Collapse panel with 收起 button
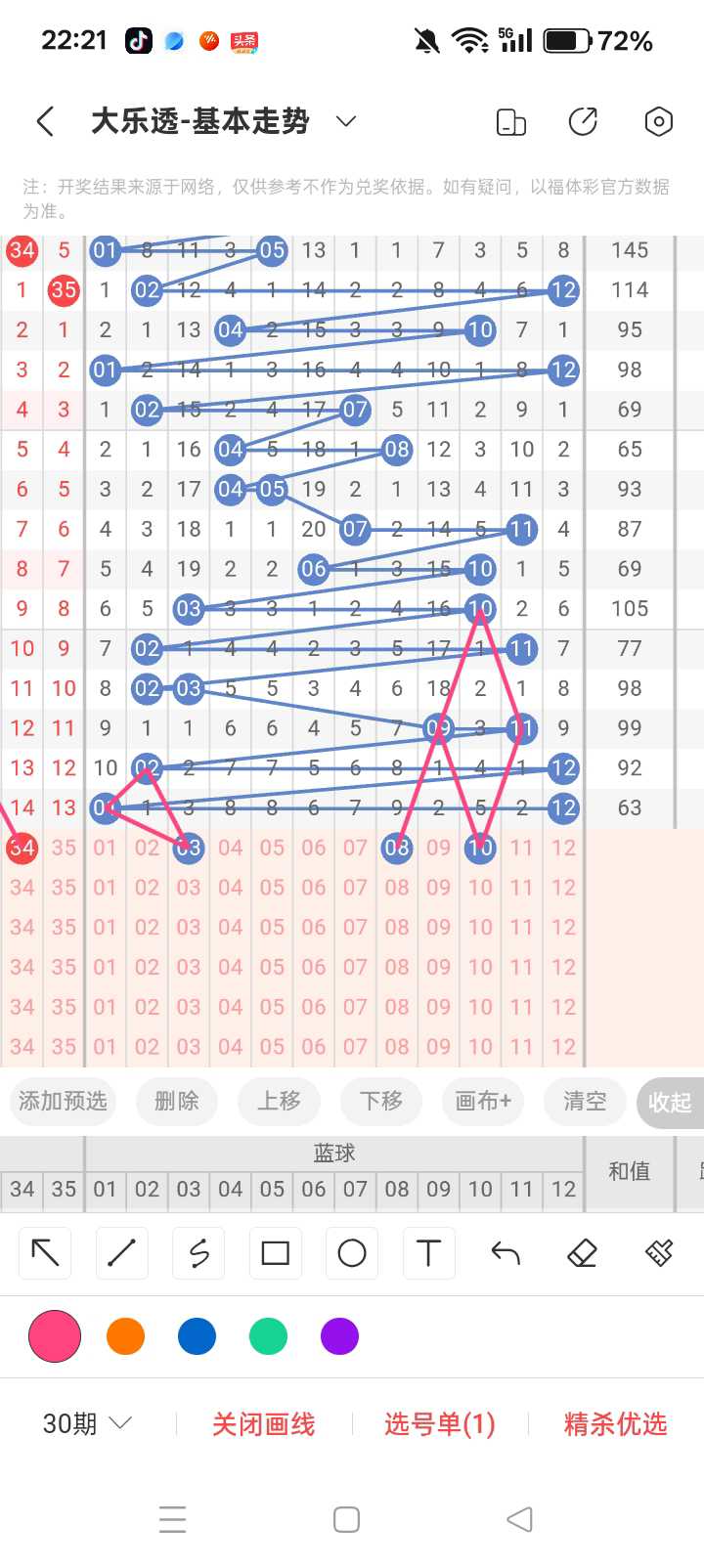704x1568 pixels. (x=670, y=1102)
